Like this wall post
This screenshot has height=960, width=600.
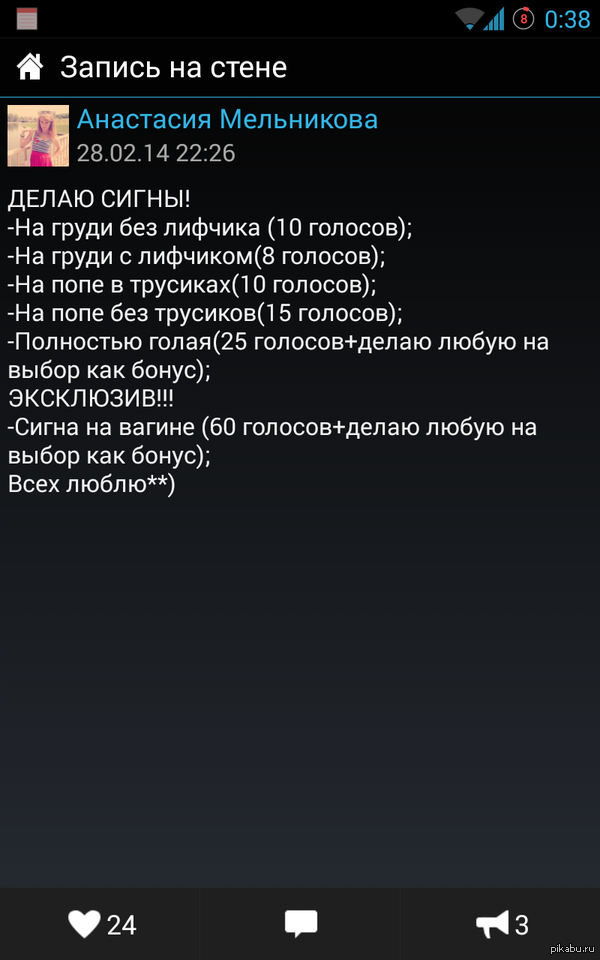point(100,924)
